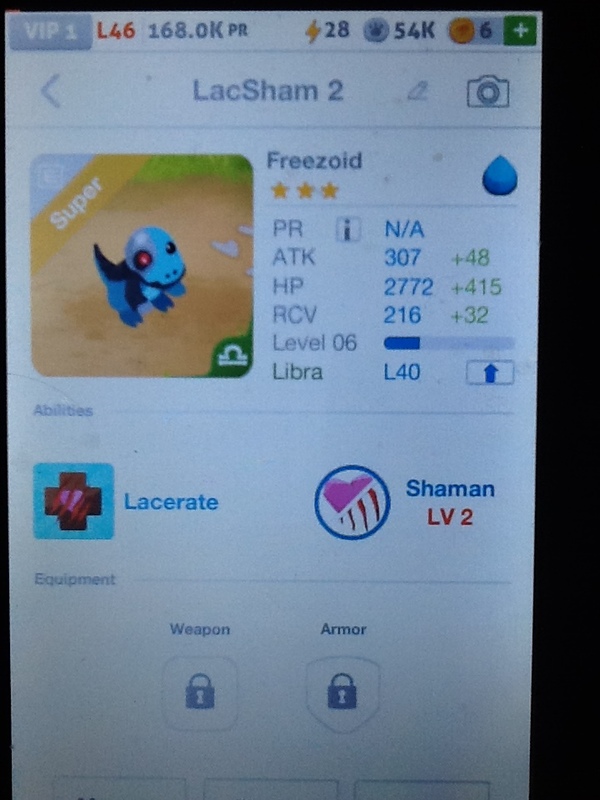Edit the LacSham 2 name with the pencil
The image size is (600, 800).
(418, 91)
